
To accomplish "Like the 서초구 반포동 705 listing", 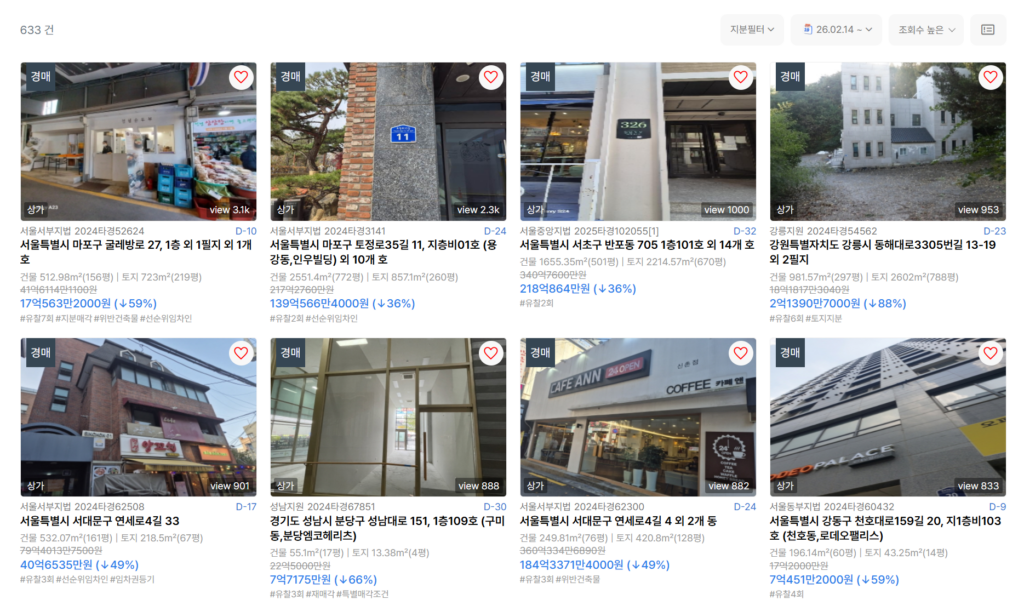I will (x=740, y=77).
